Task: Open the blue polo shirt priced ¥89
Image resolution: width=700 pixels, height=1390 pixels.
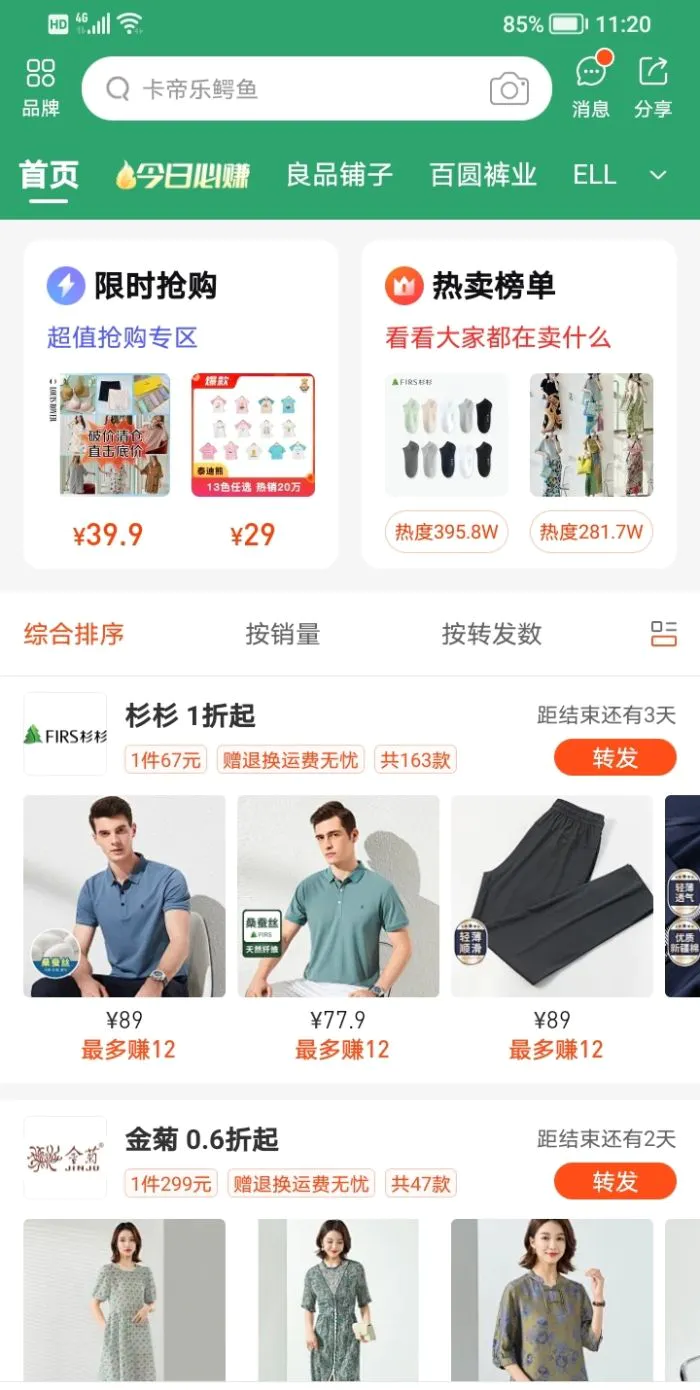Action: [125, 896]
